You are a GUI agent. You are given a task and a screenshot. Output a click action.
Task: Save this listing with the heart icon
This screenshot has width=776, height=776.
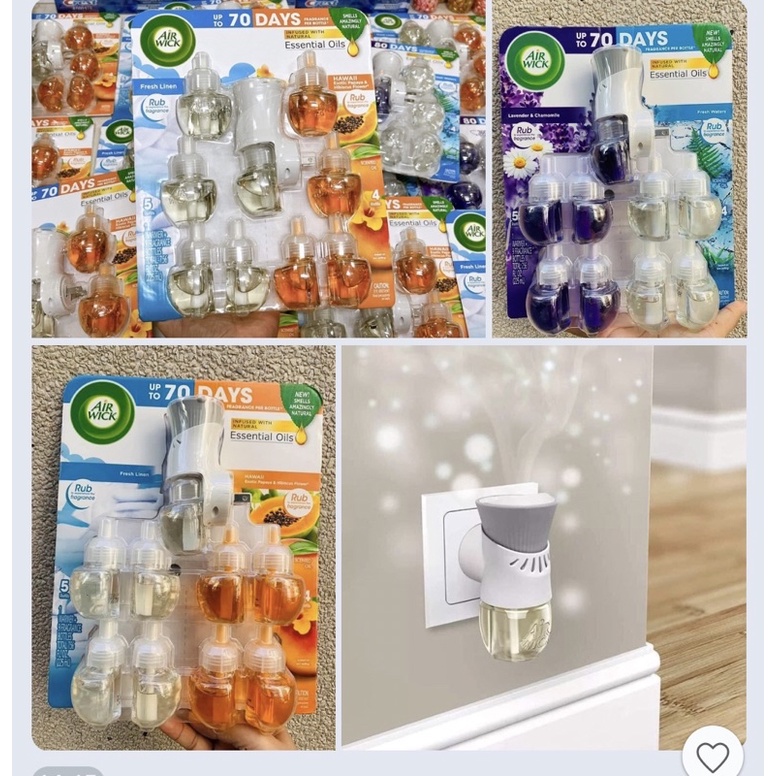pyautogui.click(x=712, y=755)
